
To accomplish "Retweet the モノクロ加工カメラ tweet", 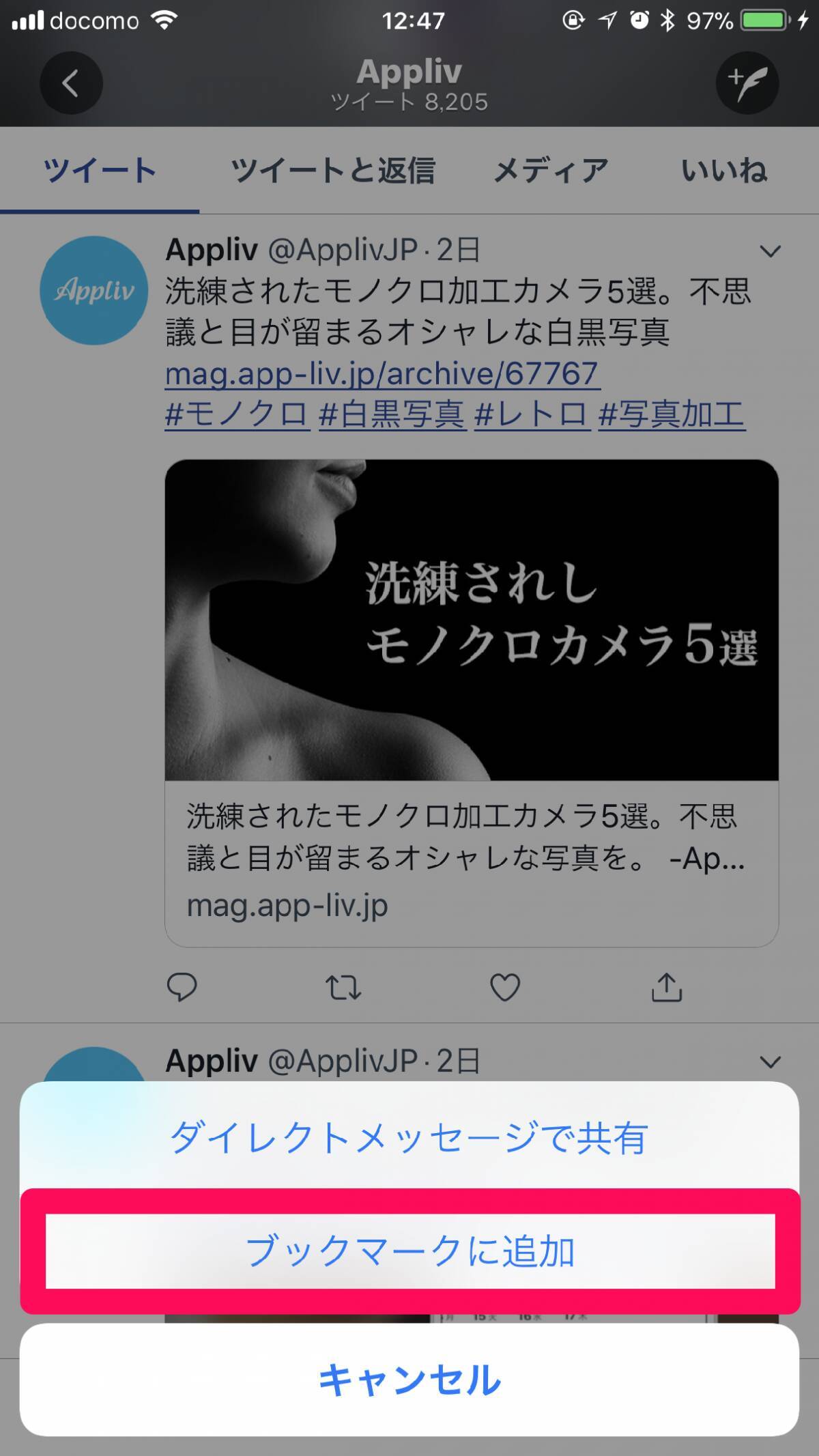I will tap(343, 987).
